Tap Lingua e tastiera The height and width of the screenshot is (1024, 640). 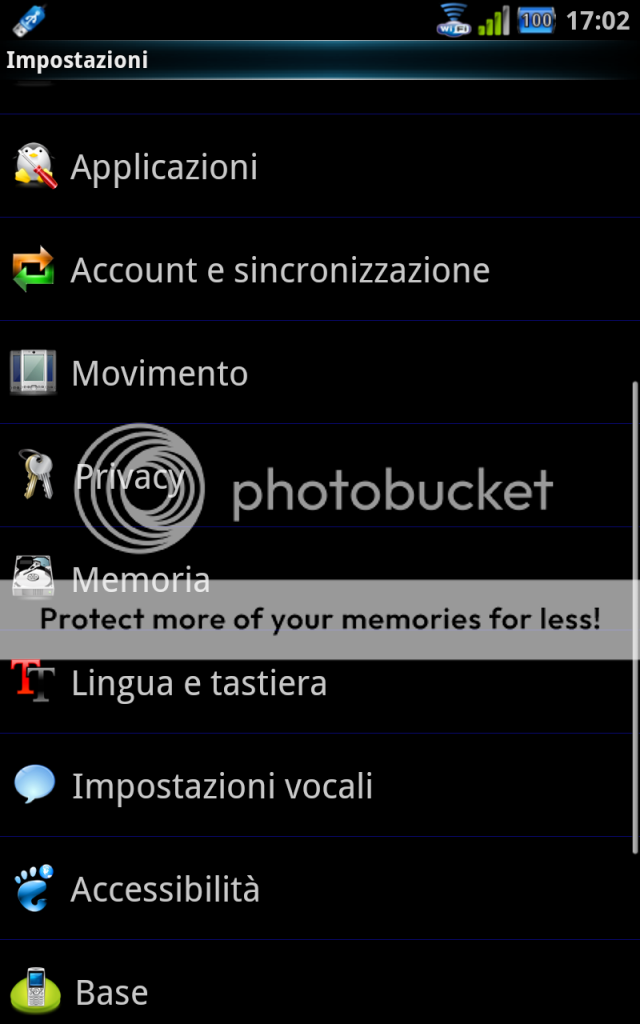[x=200, y=684]
